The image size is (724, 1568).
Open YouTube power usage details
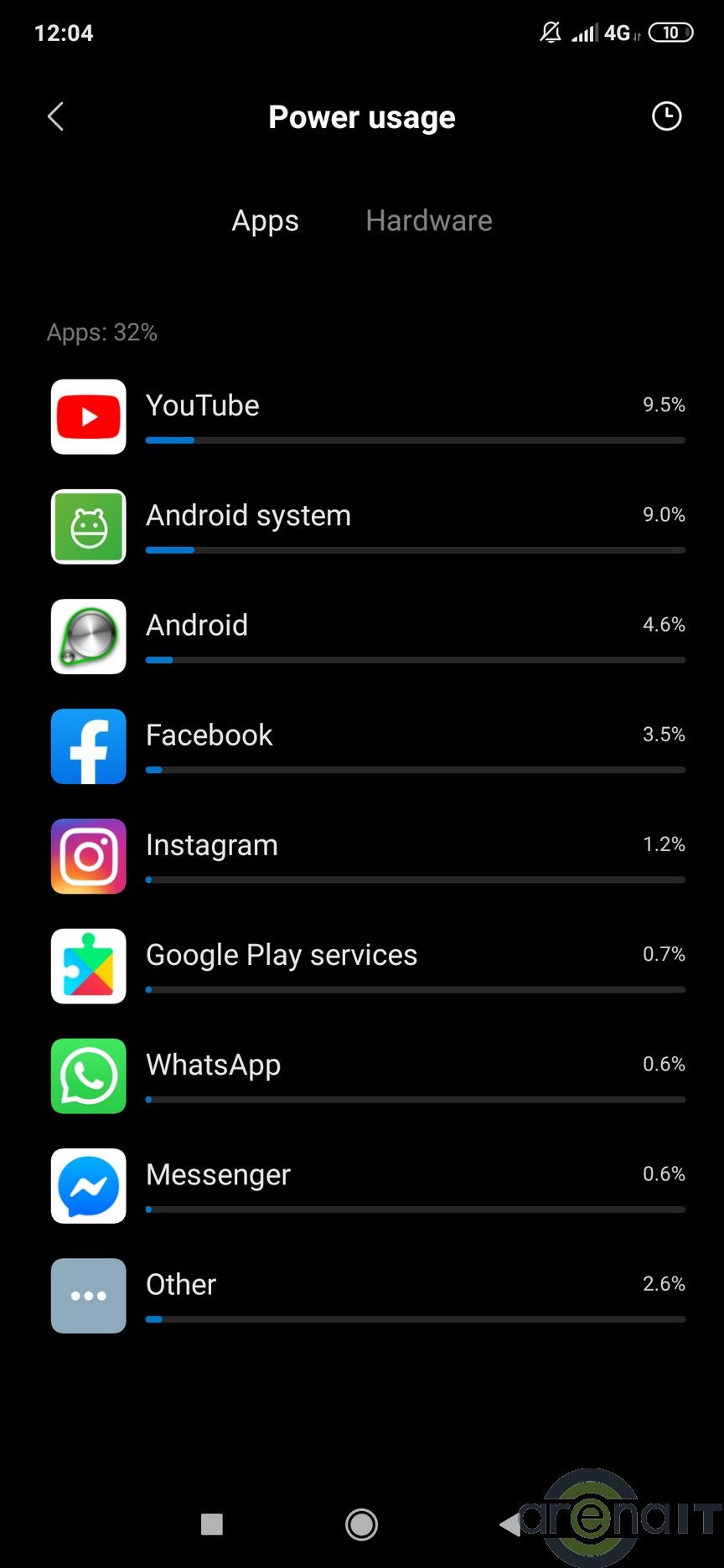click(369, 416)
